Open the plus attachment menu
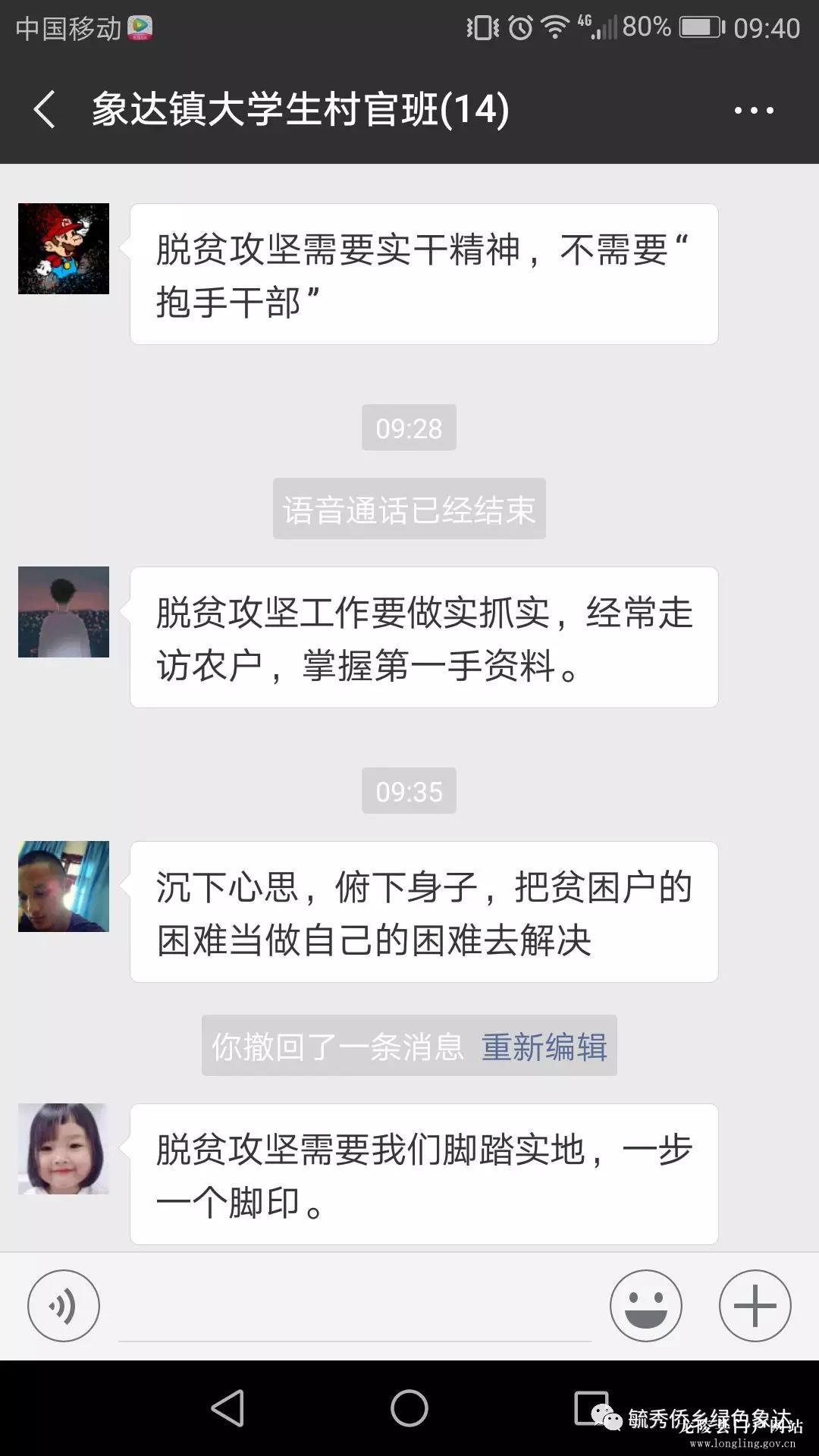819x1456 pixels. click(x=755, y=1306)
